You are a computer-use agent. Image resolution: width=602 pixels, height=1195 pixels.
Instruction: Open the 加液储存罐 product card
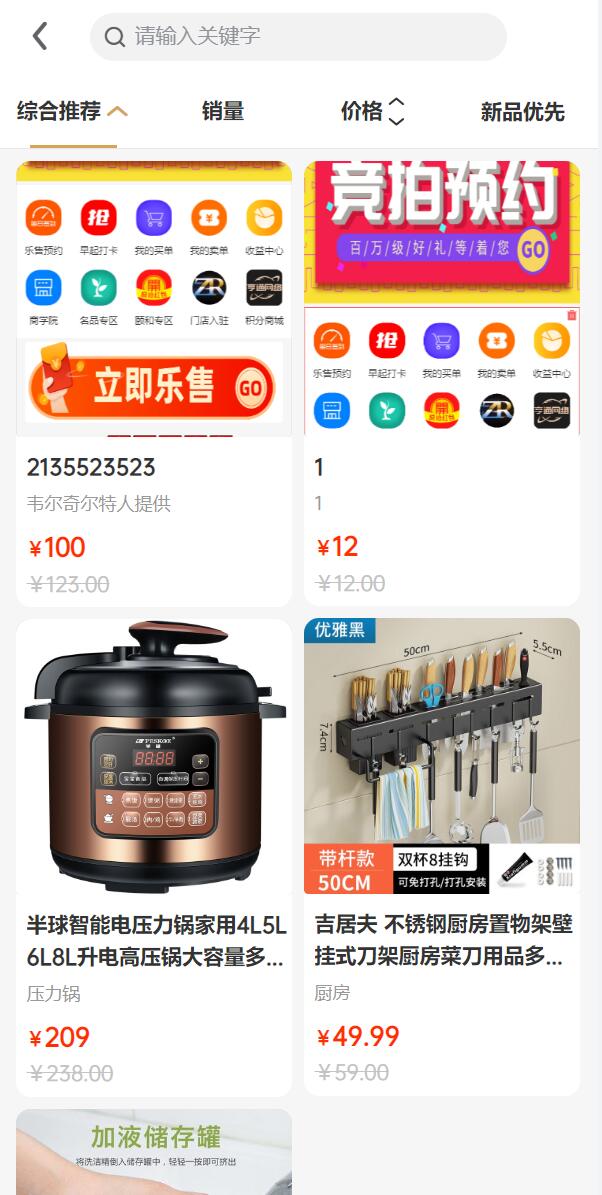pos(154,1152)
